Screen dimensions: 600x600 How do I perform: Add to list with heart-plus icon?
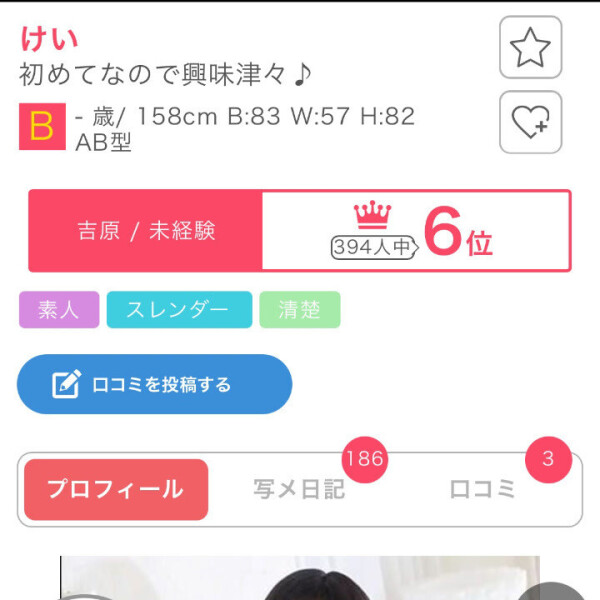(530, 122)
